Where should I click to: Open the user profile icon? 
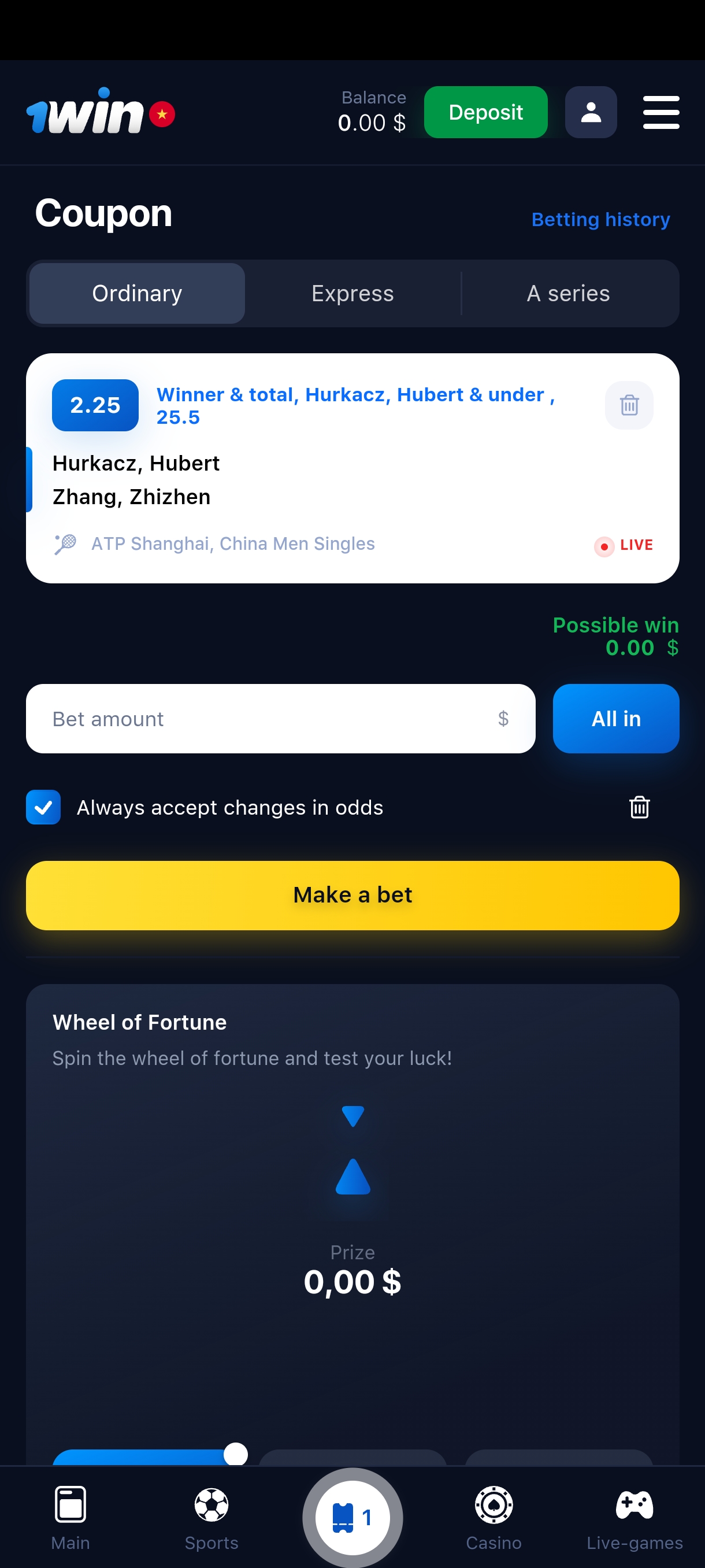pyautogui.click(x=590, y=113)
